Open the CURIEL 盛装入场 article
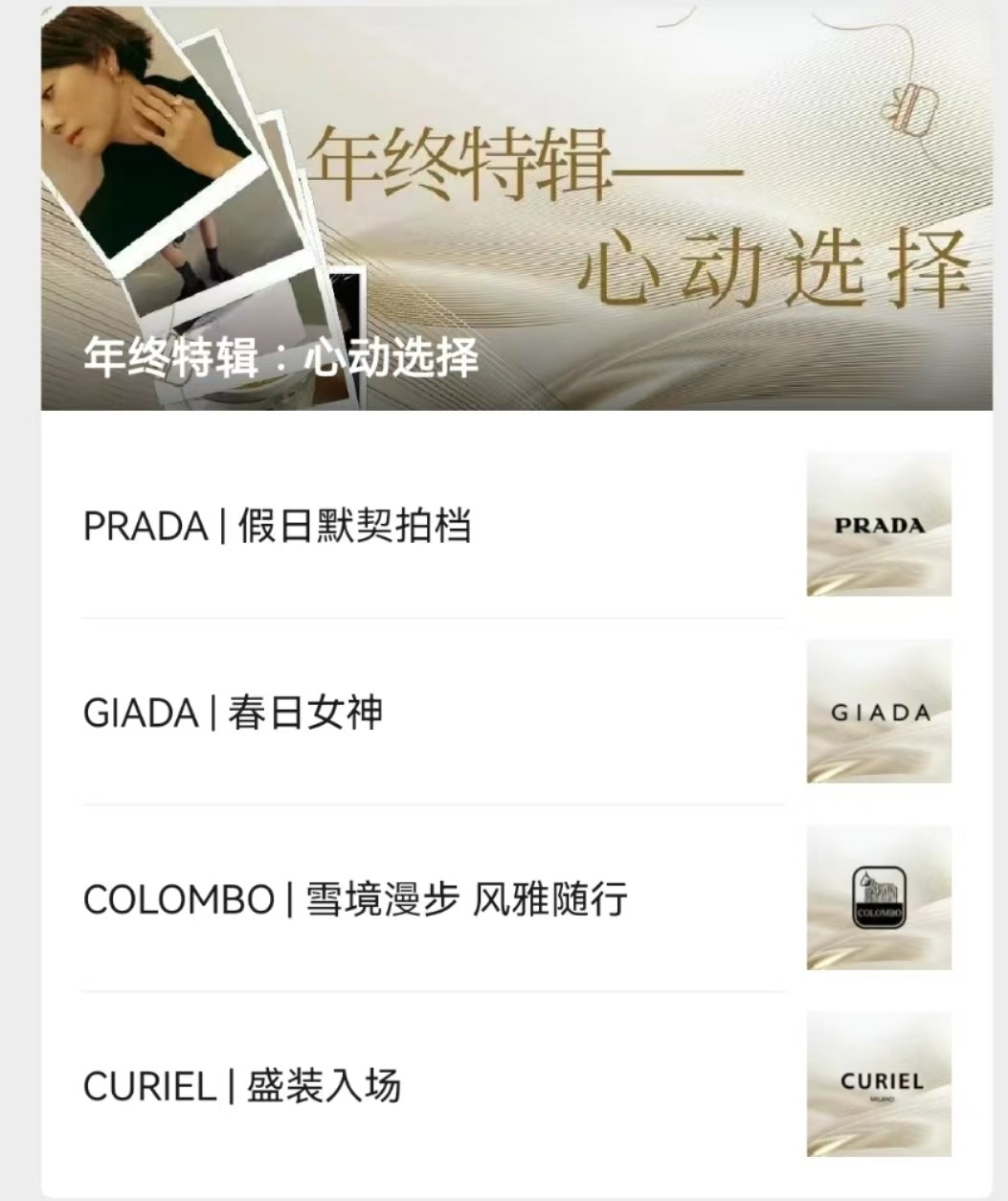The height and width of the screenshot is (1201, 1008). pyautogui.click(x=242, y=1086)
